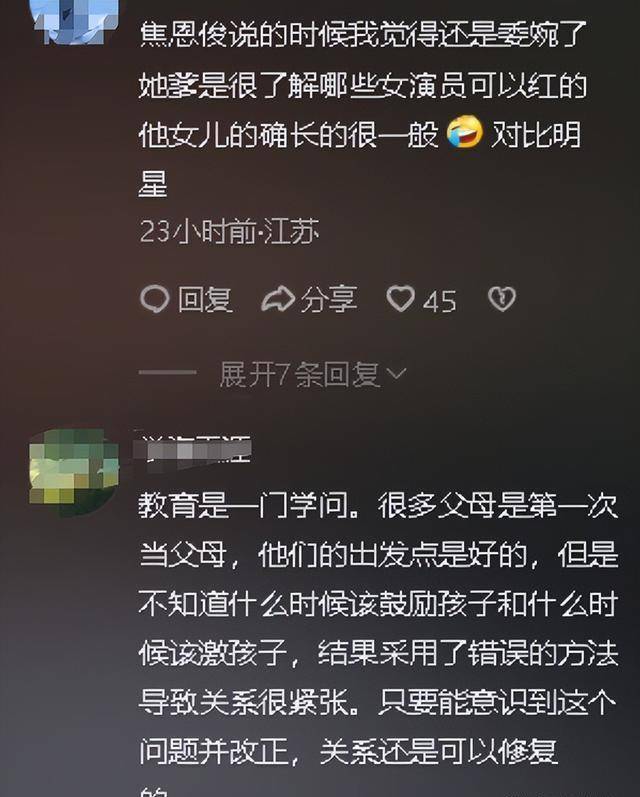Screen dimensions: 640x797
Task: Dislike the comment with broken heart icon
Action: point(500,299)
